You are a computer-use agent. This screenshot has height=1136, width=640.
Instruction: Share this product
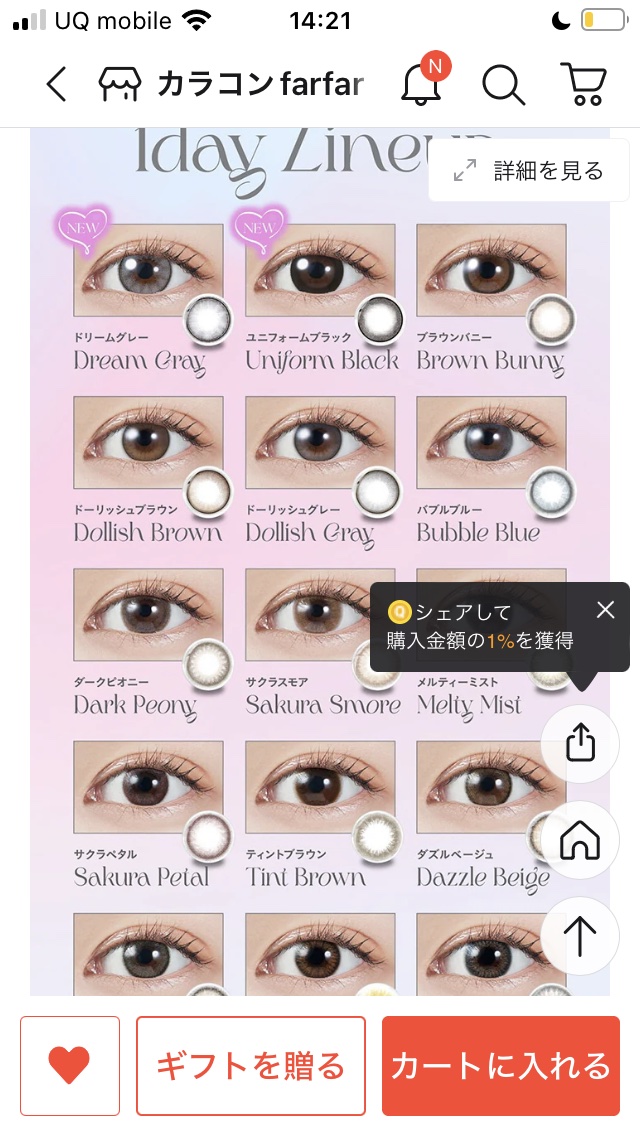point(580,745)
